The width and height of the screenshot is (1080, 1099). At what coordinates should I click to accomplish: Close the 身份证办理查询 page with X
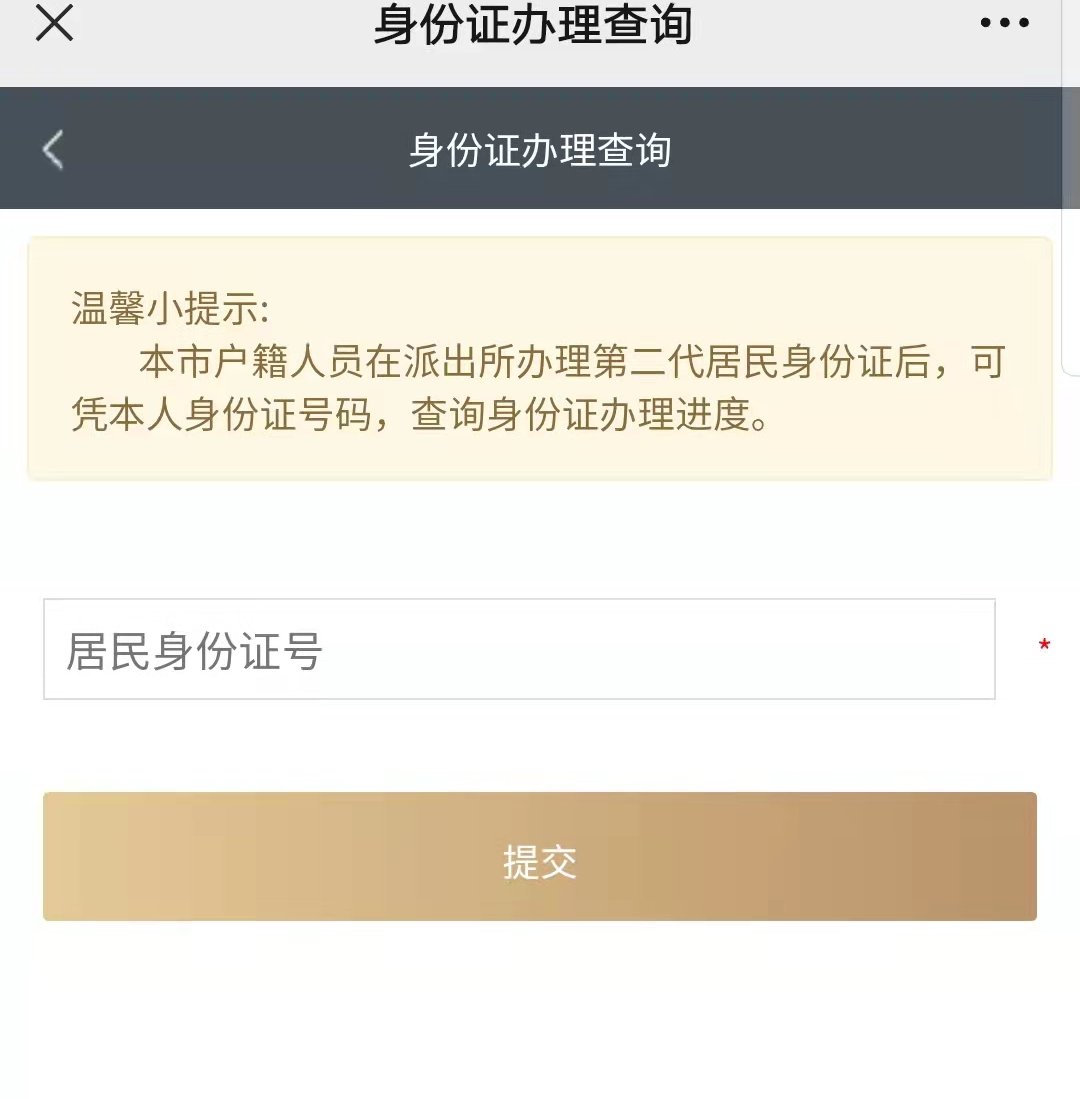pyautogui.click(x=54, y=24)
